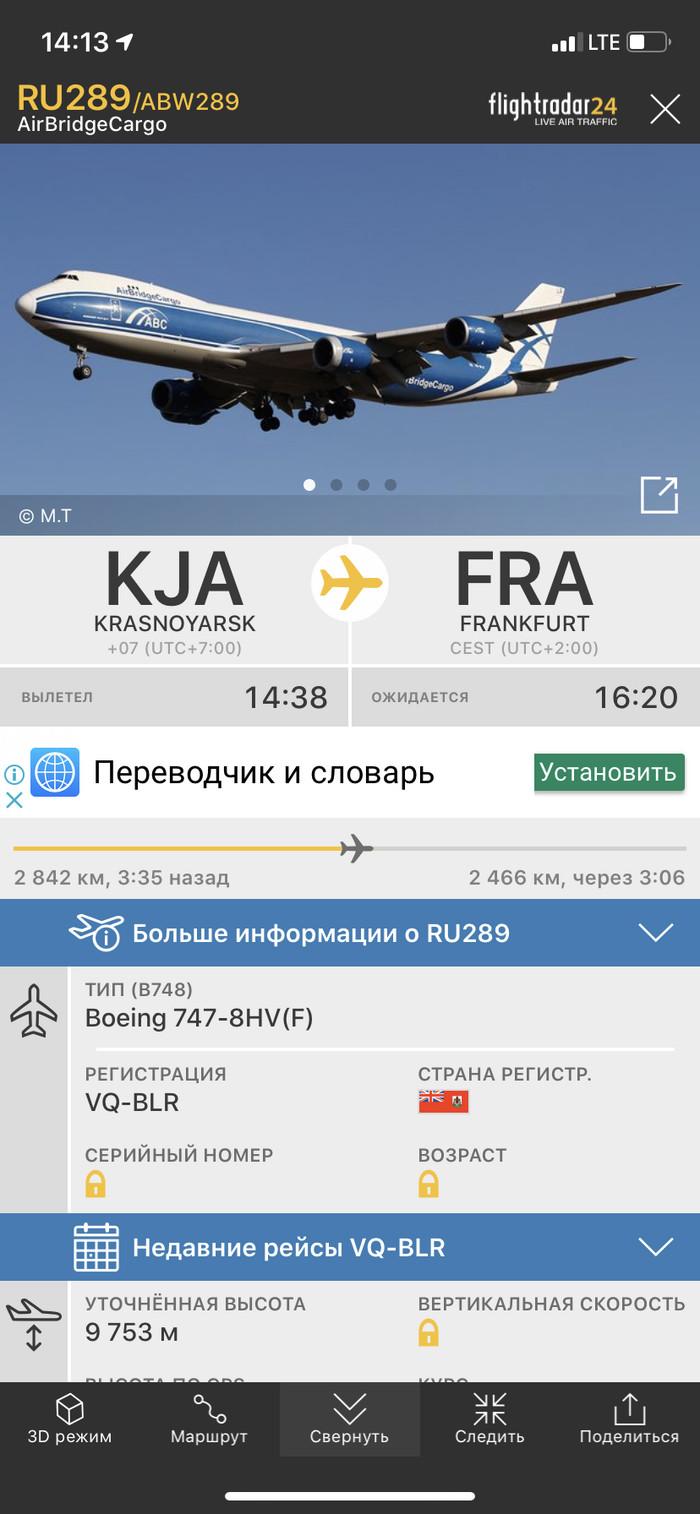The width and height of the screenshot is (700, 1514).
Task: Open the ad info icon
Action: [x=14, y=774]
